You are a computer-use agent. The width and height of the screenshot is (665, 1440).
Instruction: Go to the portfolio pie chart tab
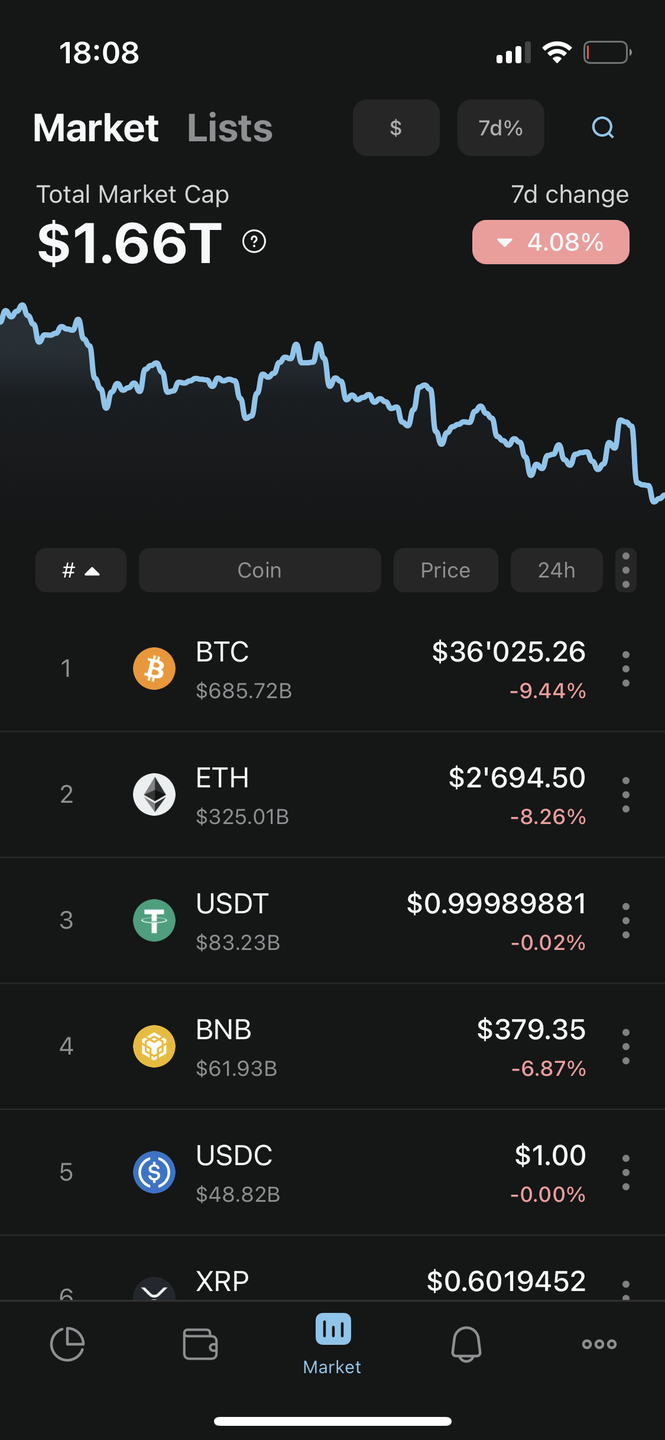pyautogui.click(x=67, y=1345)
